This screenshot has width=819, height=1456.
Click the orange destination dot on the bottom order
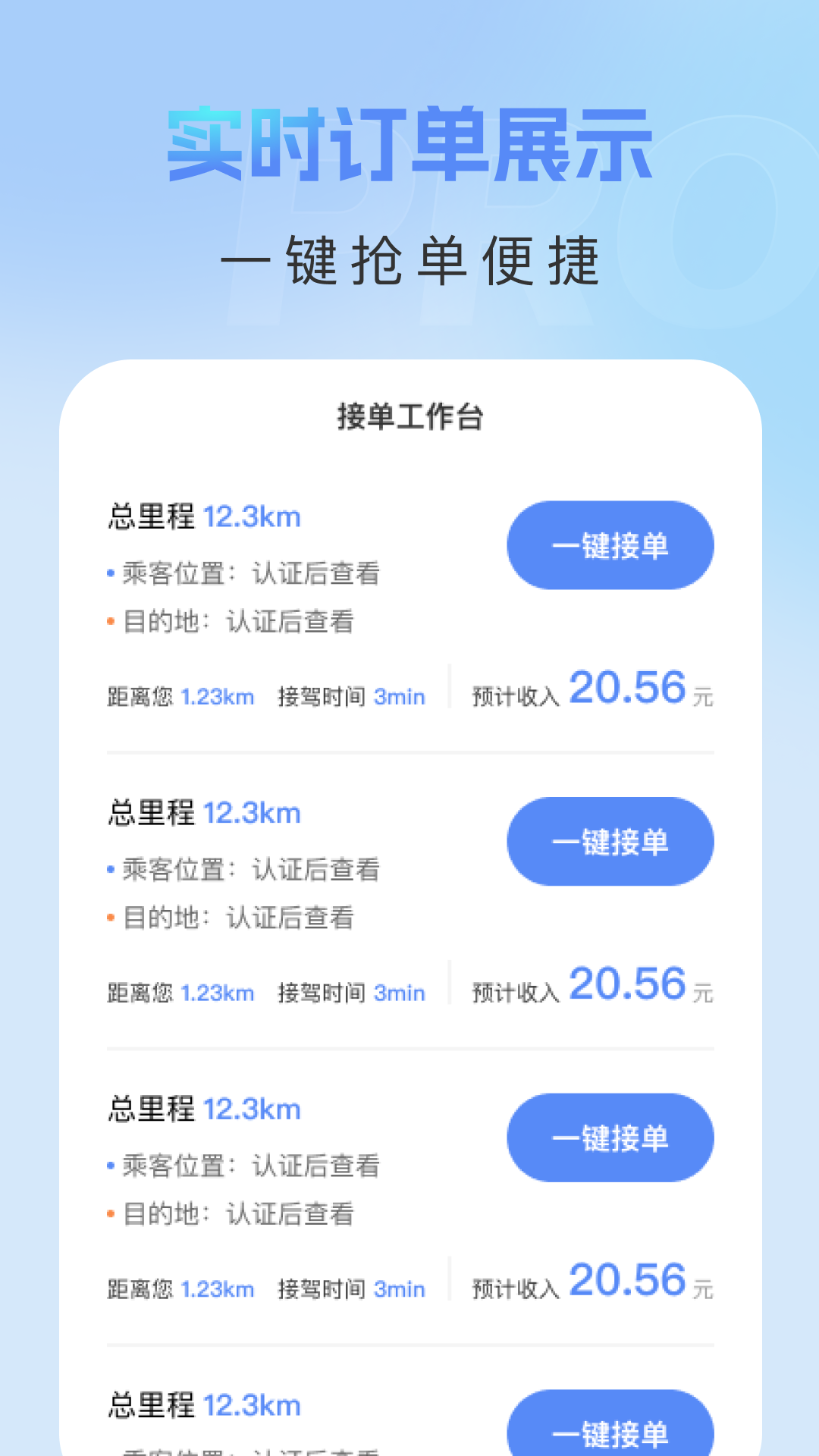coord(111,1454)
